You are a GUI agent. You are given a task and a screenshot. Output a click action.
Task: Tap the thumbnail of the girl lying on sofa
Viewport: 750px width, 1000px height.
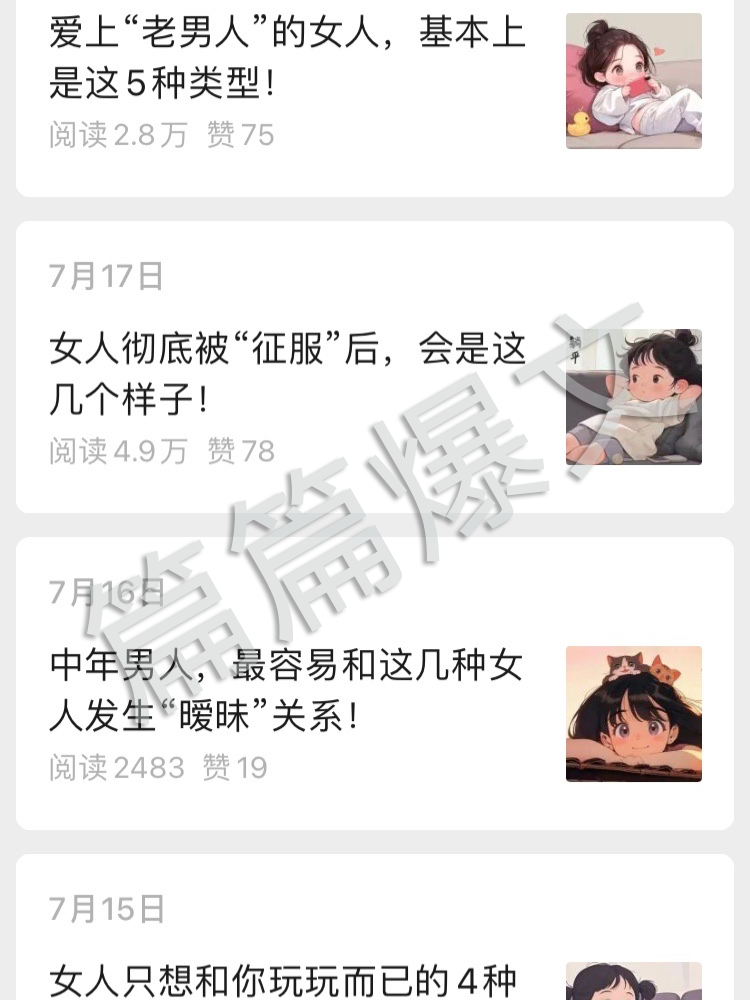(x=636, y=396)
